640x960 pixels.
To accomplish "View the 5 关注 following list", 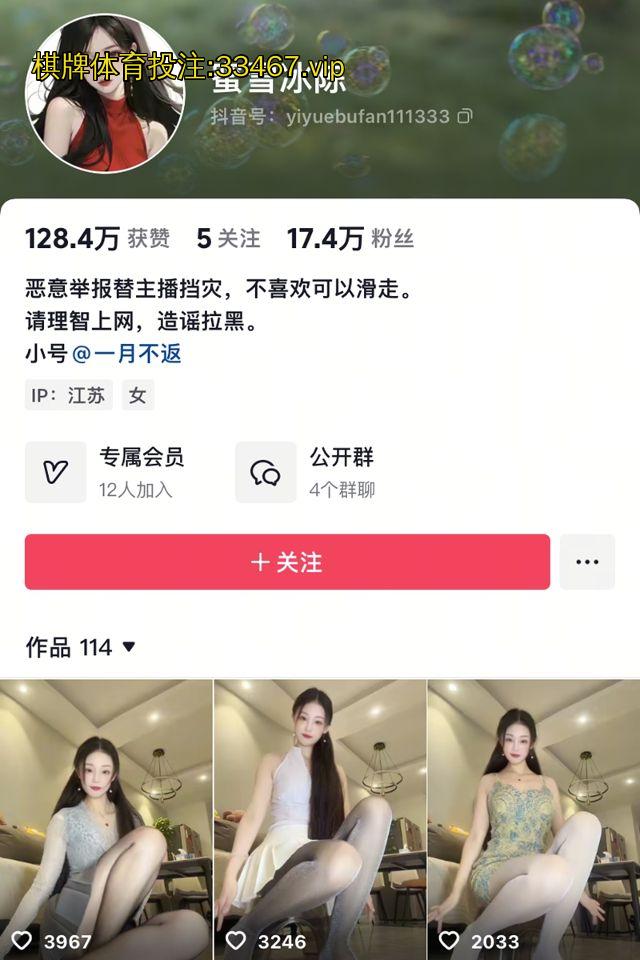I will coord(228,238).
